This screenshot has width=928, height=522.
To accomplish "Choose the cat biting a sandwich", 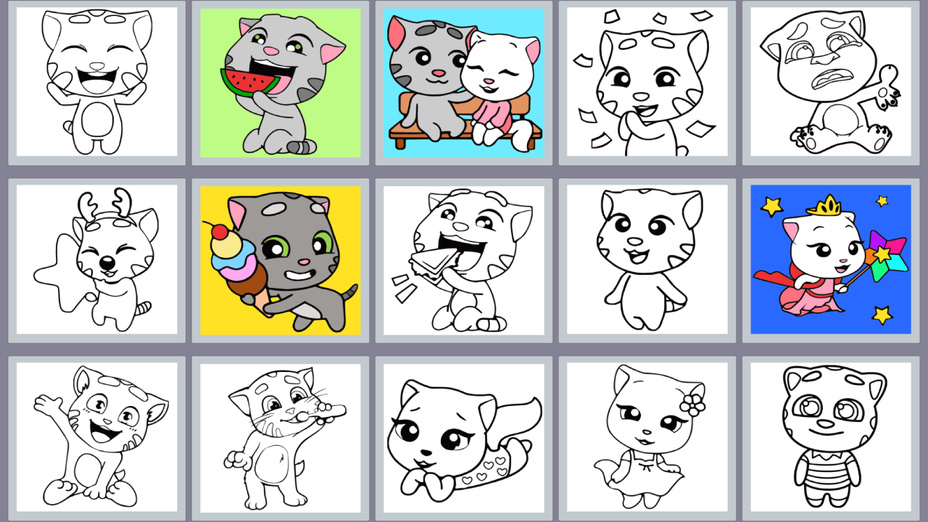I will (464, 259).
